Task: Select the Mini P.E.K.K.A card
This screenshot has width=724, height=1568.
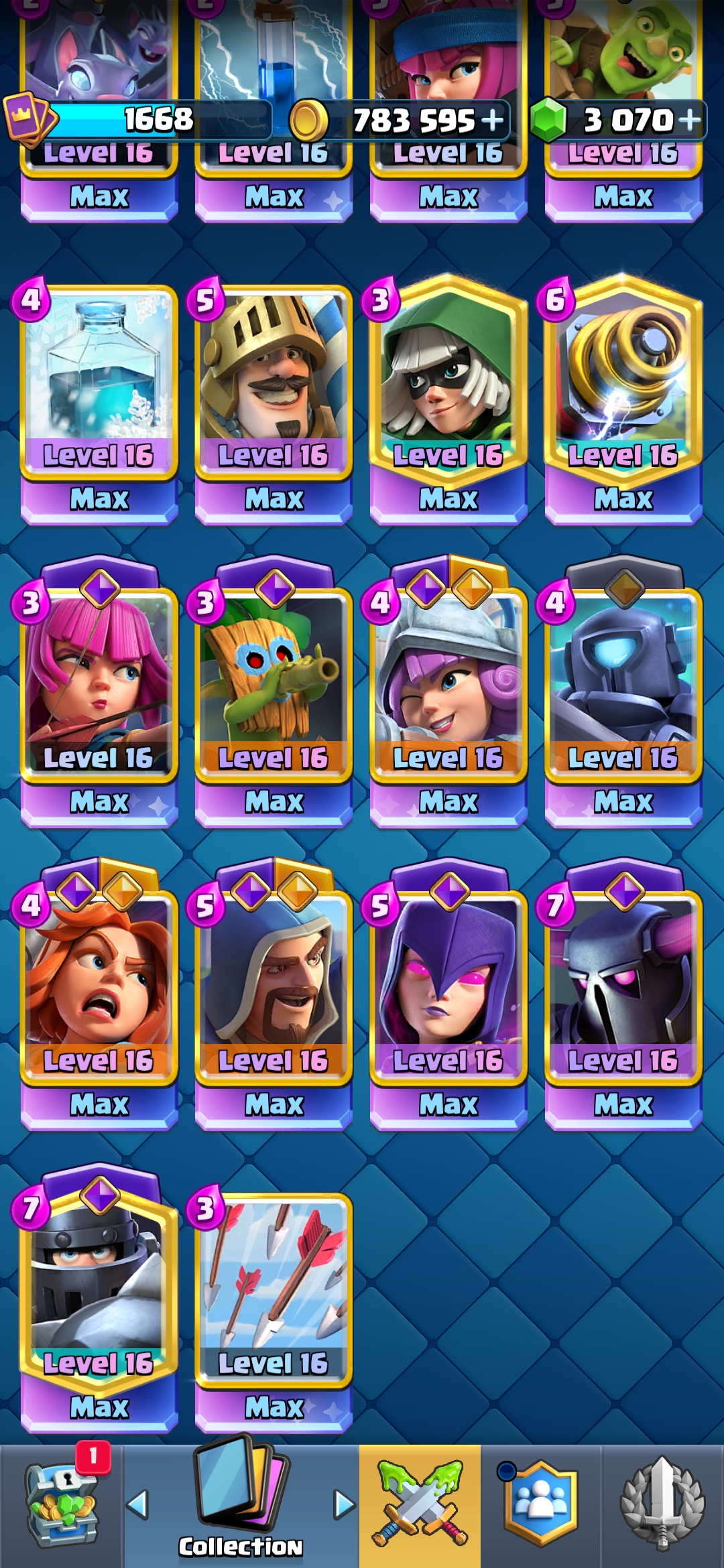Action: [623, 697]
